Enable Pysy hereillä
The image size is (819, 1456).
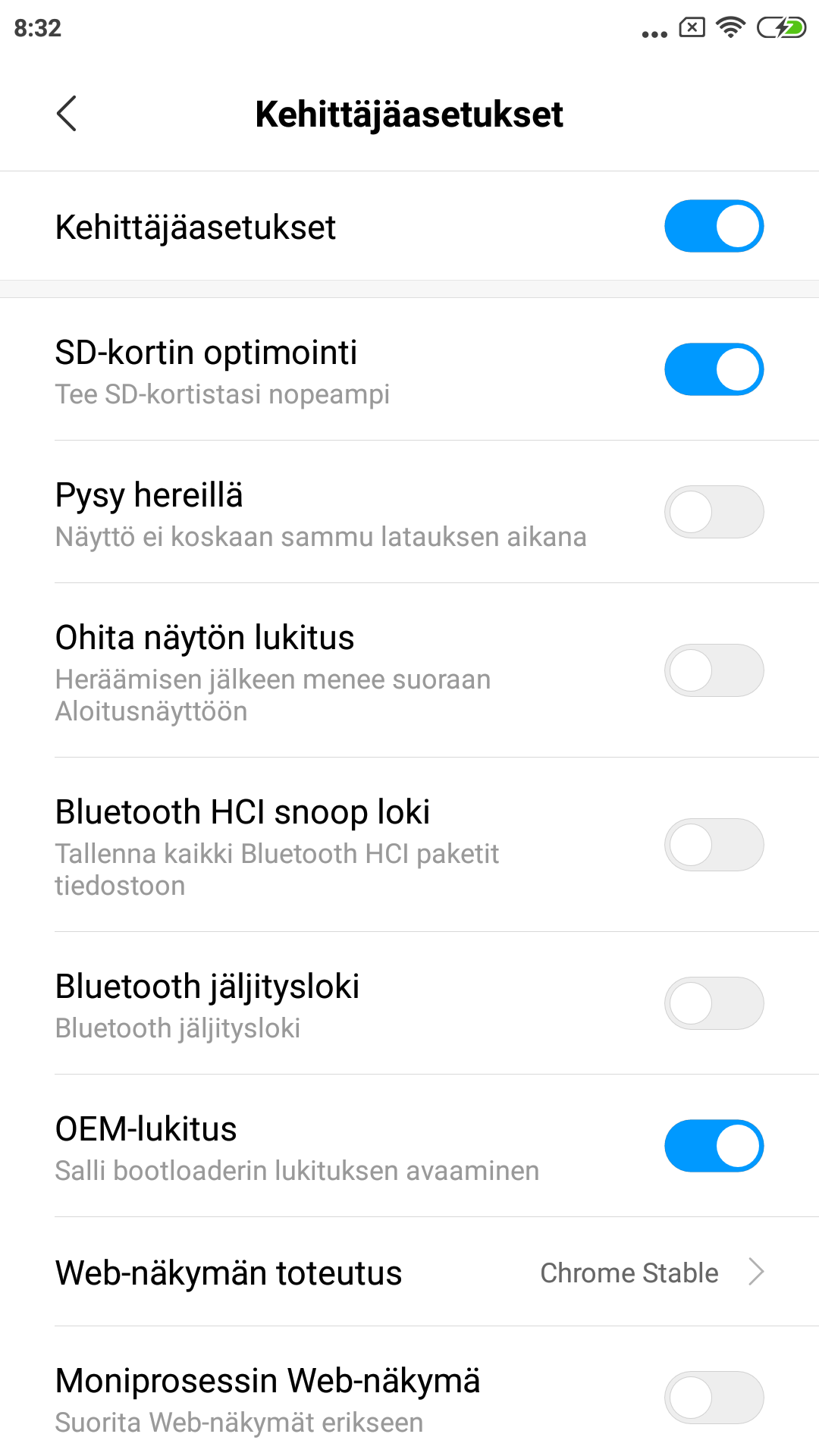tap(714, 512)
